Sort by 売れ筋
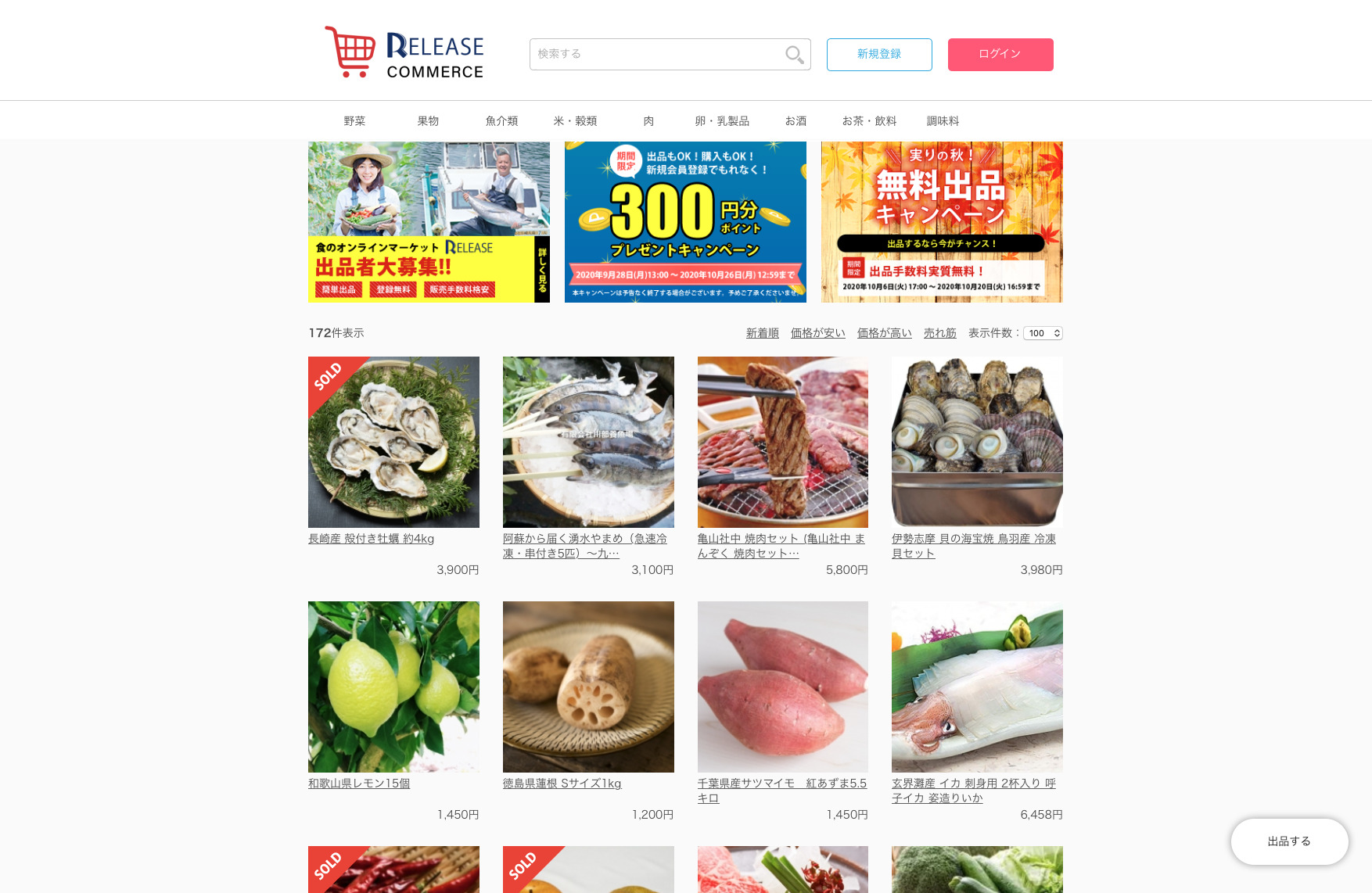Viewport: 1372px width, 893px height. click(939, 333)
